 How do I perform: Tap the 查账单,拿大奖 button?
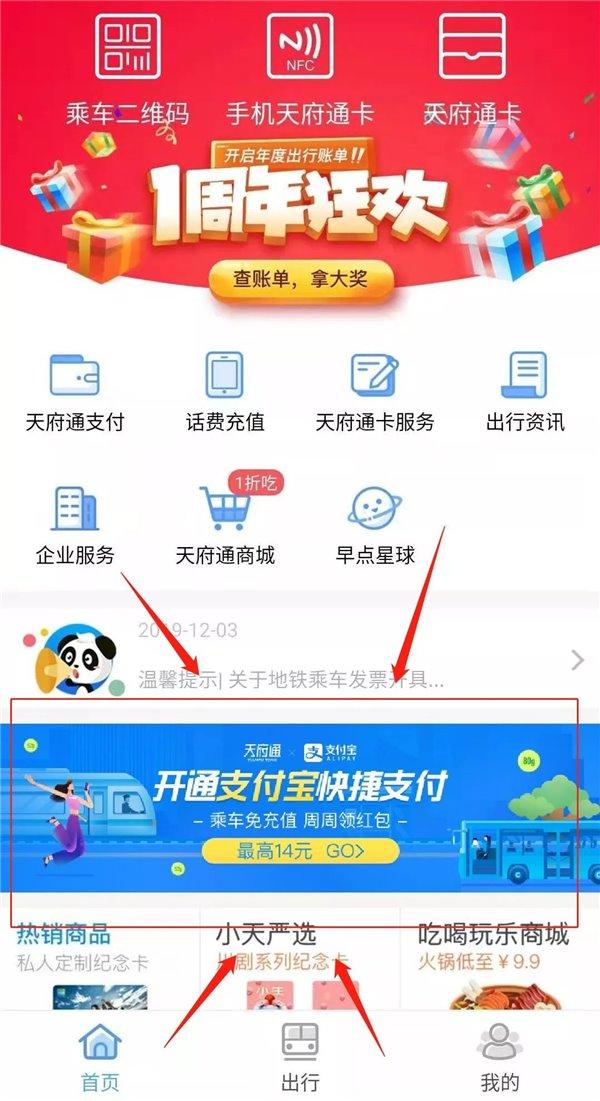click(301, 280)
